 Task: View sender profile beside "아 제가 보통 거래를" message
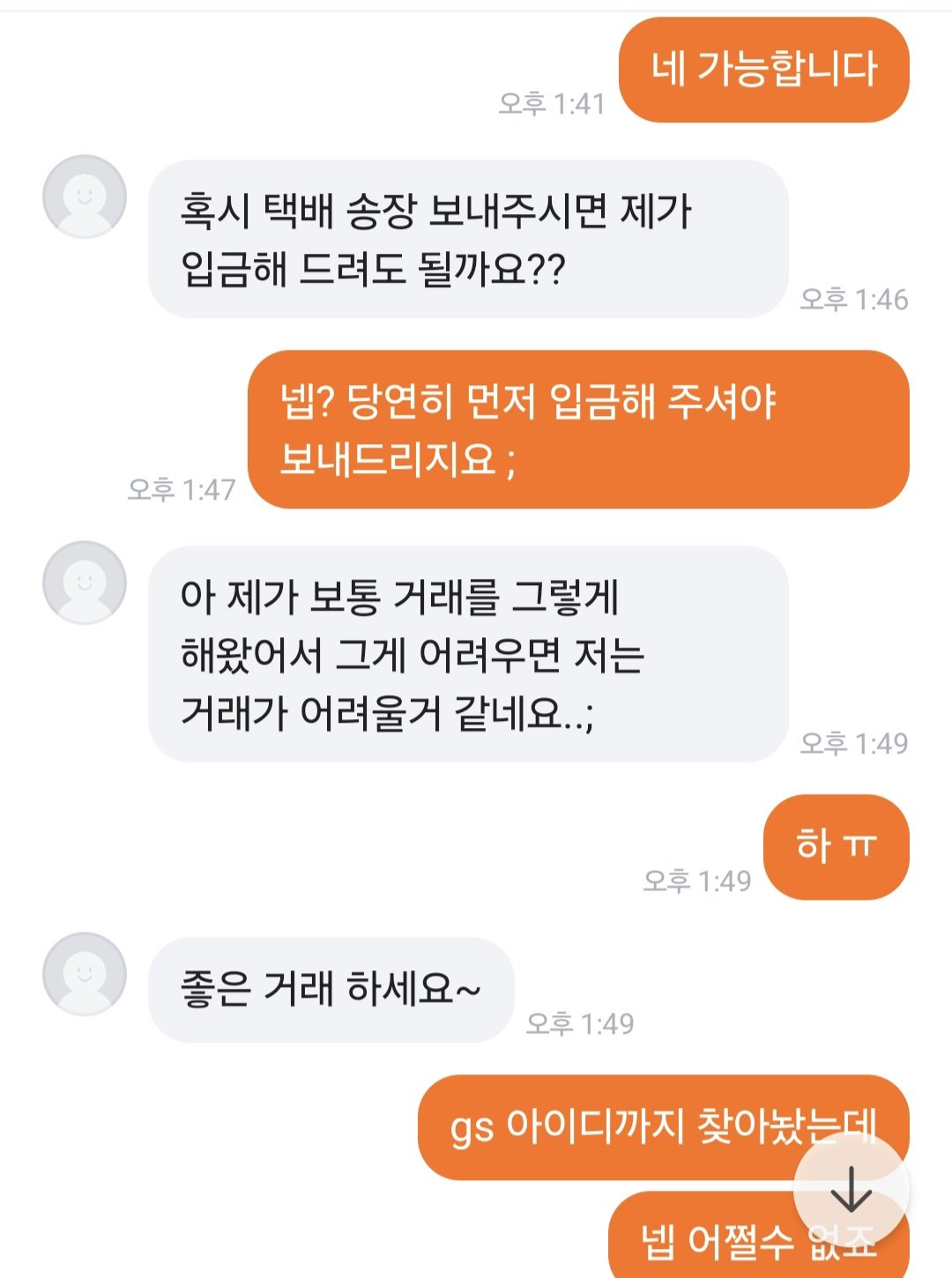point(85,583)
